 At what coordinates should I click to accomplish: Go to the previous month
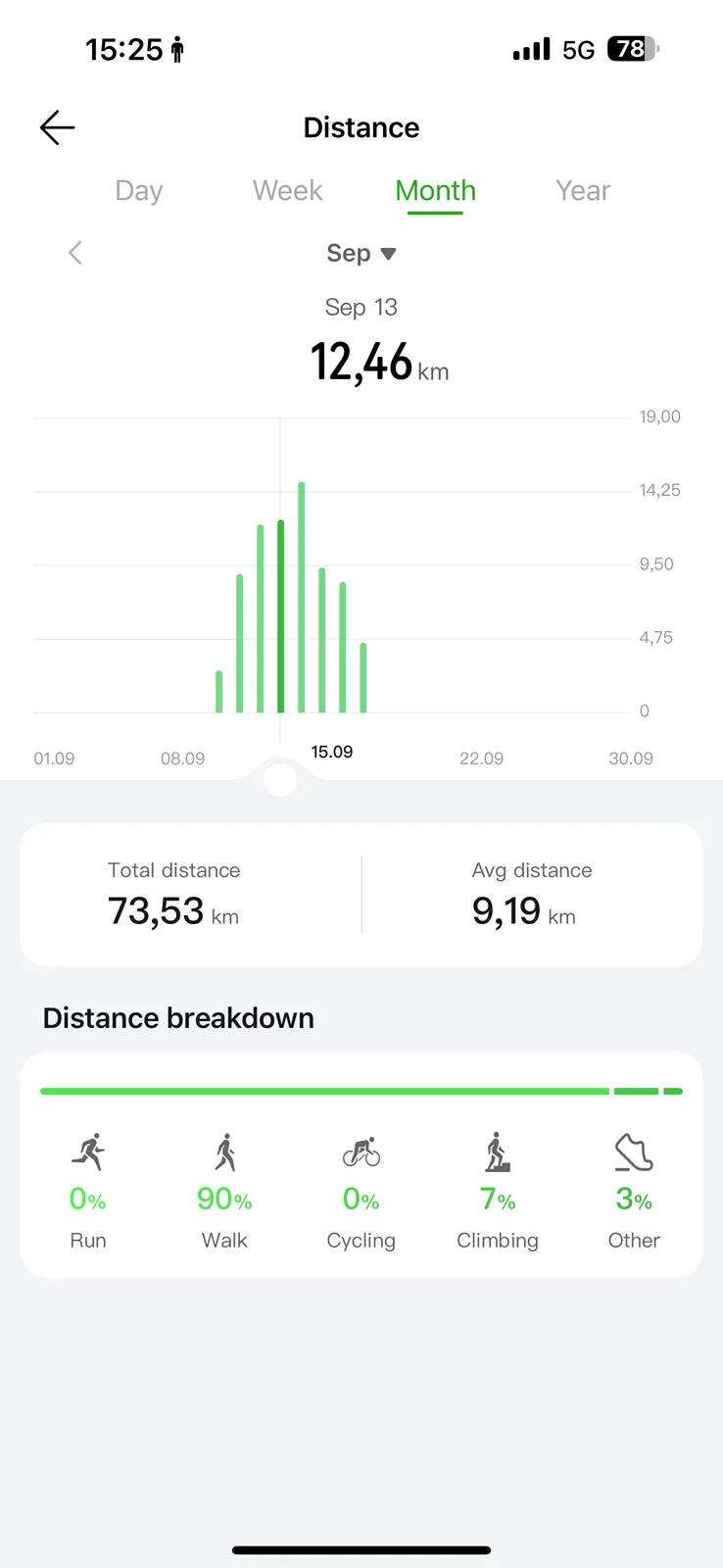click(x=75, y=253)
